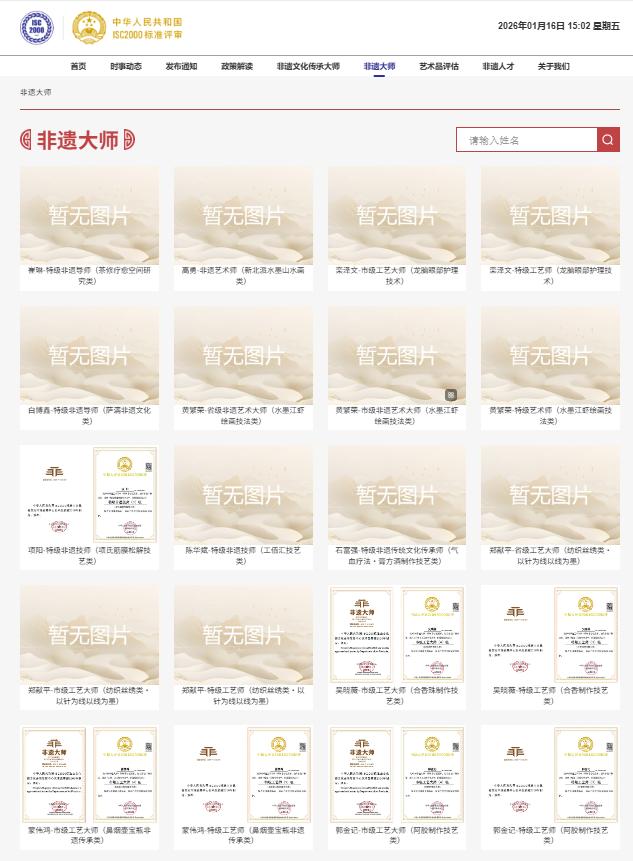
Task: Open the 白博鑫 特级非遗导师 card
Action: tap(88, 356)
